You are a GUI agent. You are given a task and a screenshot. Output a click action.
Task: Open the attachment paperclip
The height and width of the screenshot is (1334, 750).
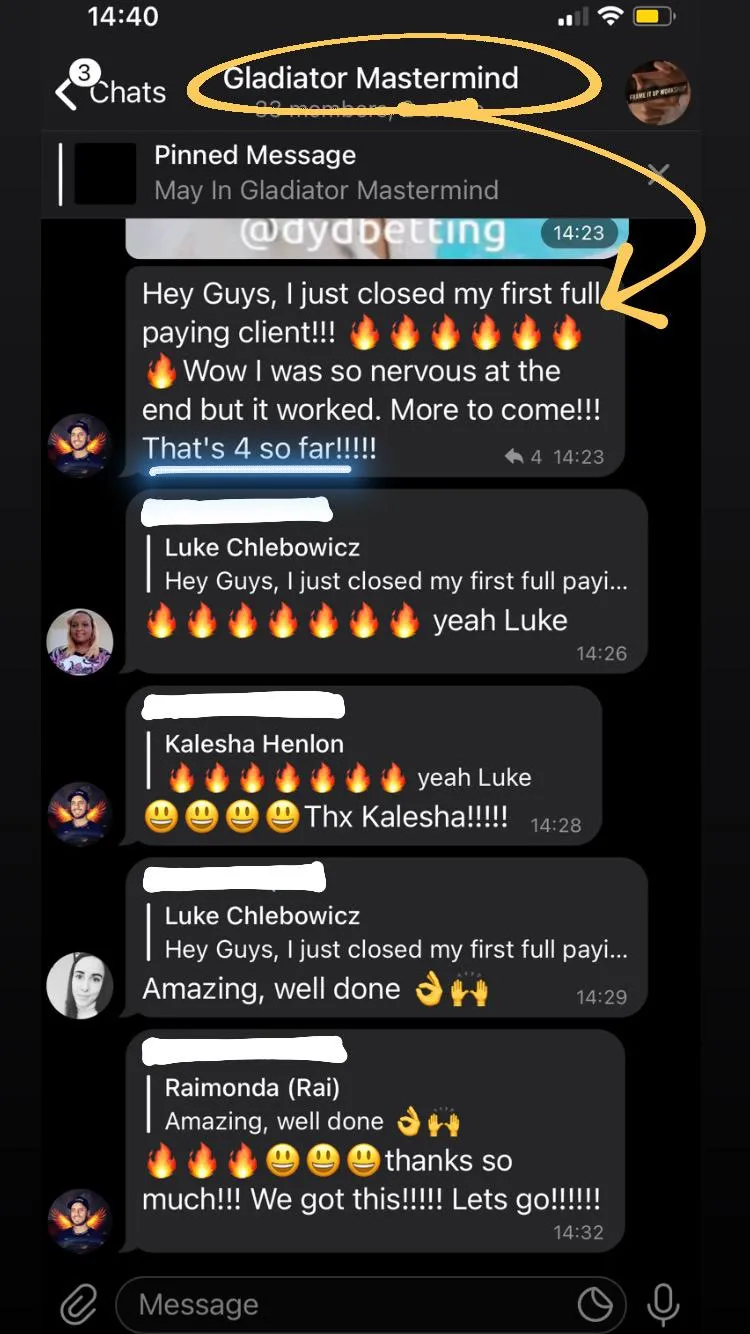click(x=77, y=1303)
